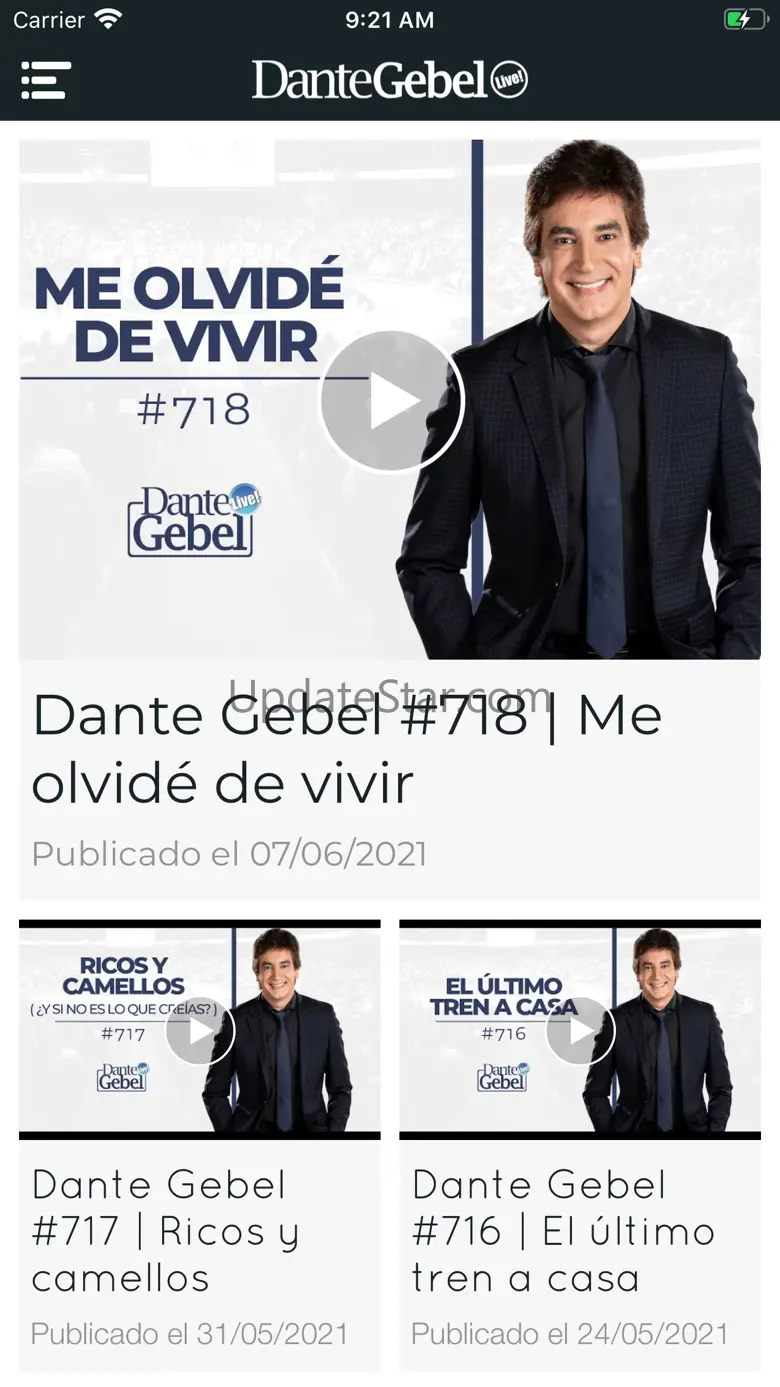Open the 'Dante Gebel #717 | Ricos y camellos' title
Screen dimensions: 780x1387
165,1231
